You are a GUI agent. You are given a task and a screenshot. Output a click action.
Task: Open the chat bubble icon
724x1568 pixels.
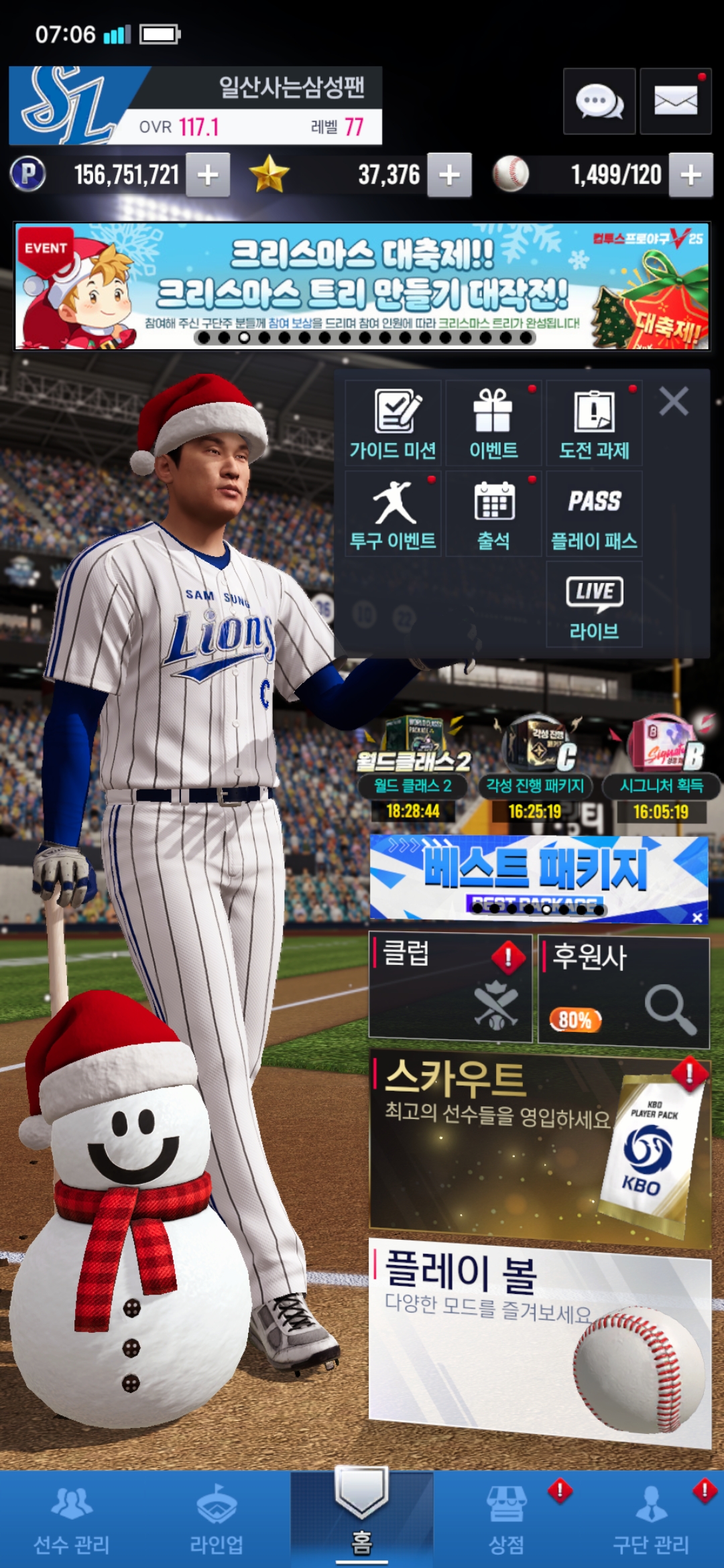coord(599,102)
